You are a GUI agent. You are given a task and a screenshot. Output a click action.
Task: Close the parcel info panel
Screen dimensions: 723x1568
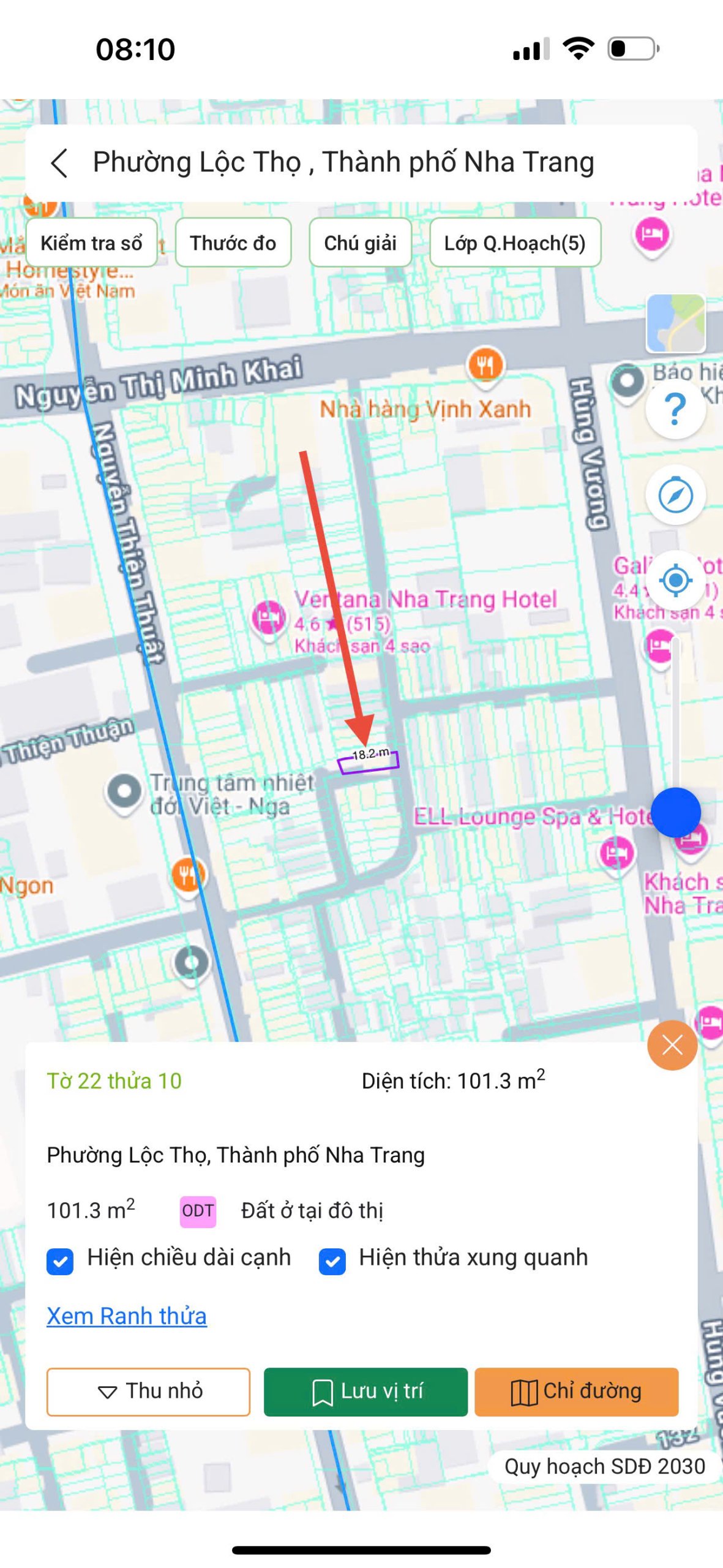pyautogui.click(x=672, y=1046)
